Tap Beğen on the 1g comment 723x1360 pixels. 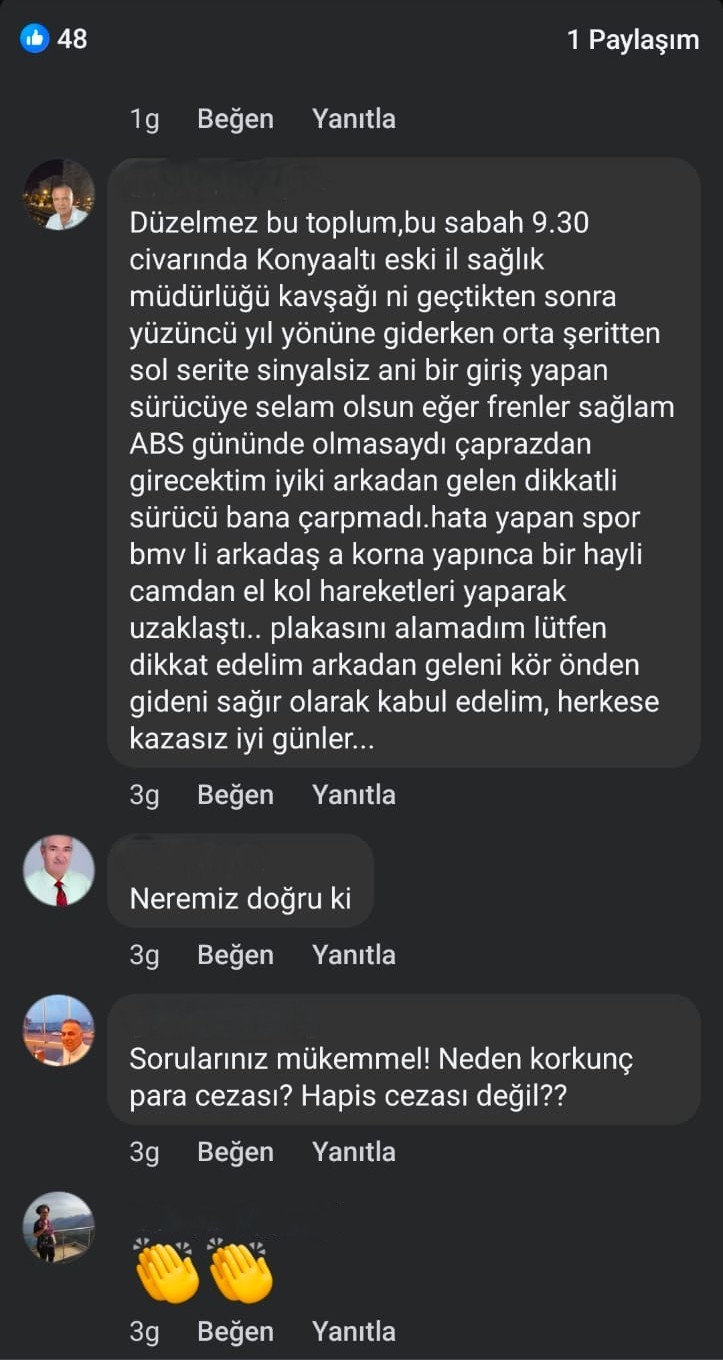click(235, 119)
